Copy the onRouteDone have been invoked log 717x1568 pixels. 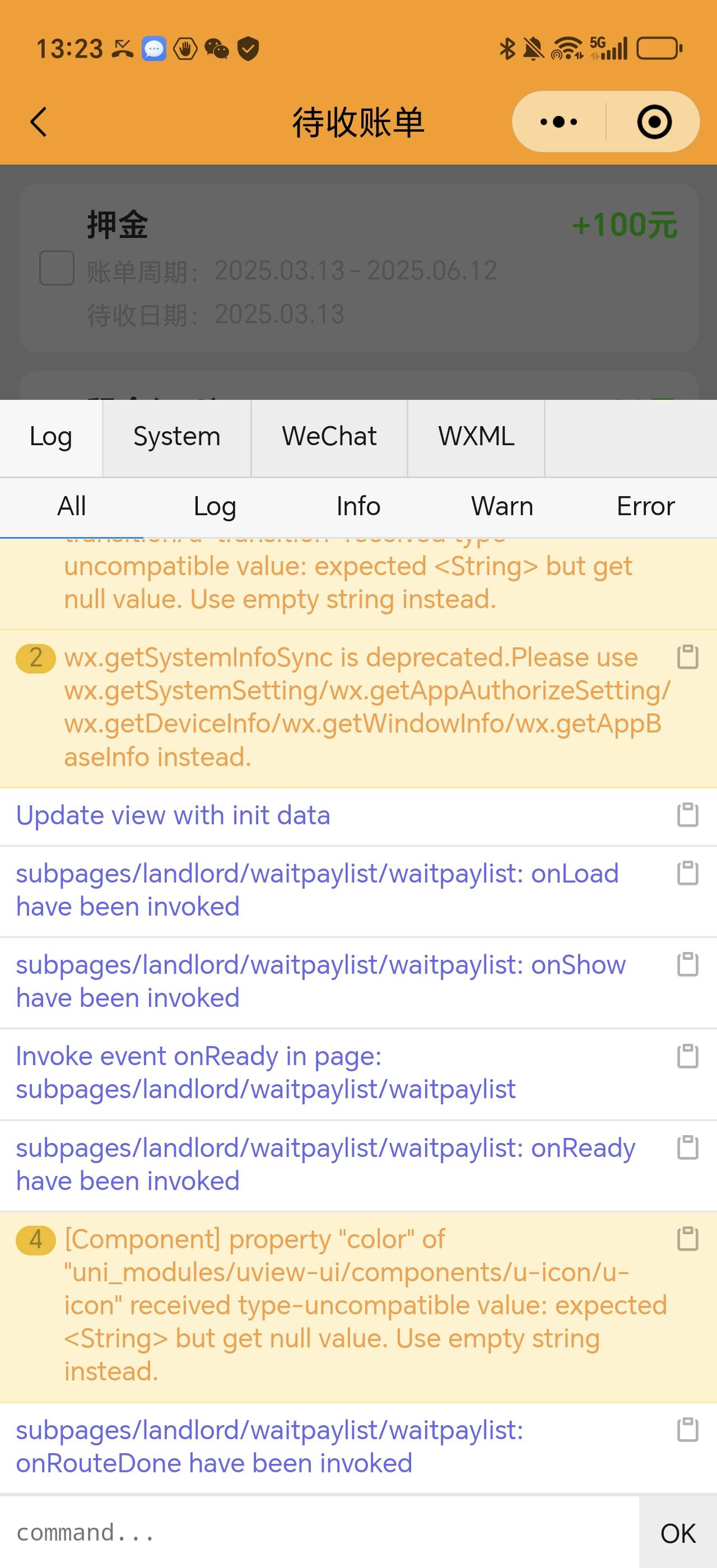click(x=688, y=1430)
